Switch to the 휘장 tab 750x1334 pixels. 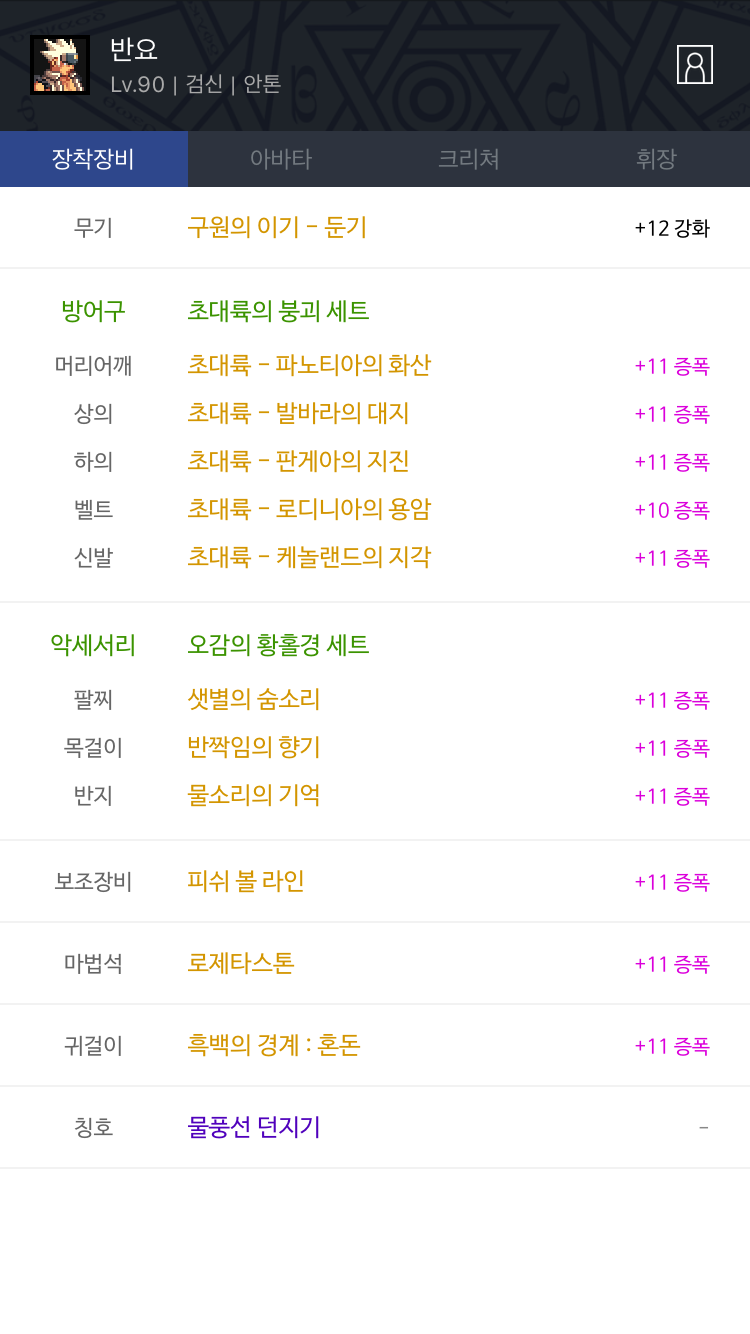(656, 159)
